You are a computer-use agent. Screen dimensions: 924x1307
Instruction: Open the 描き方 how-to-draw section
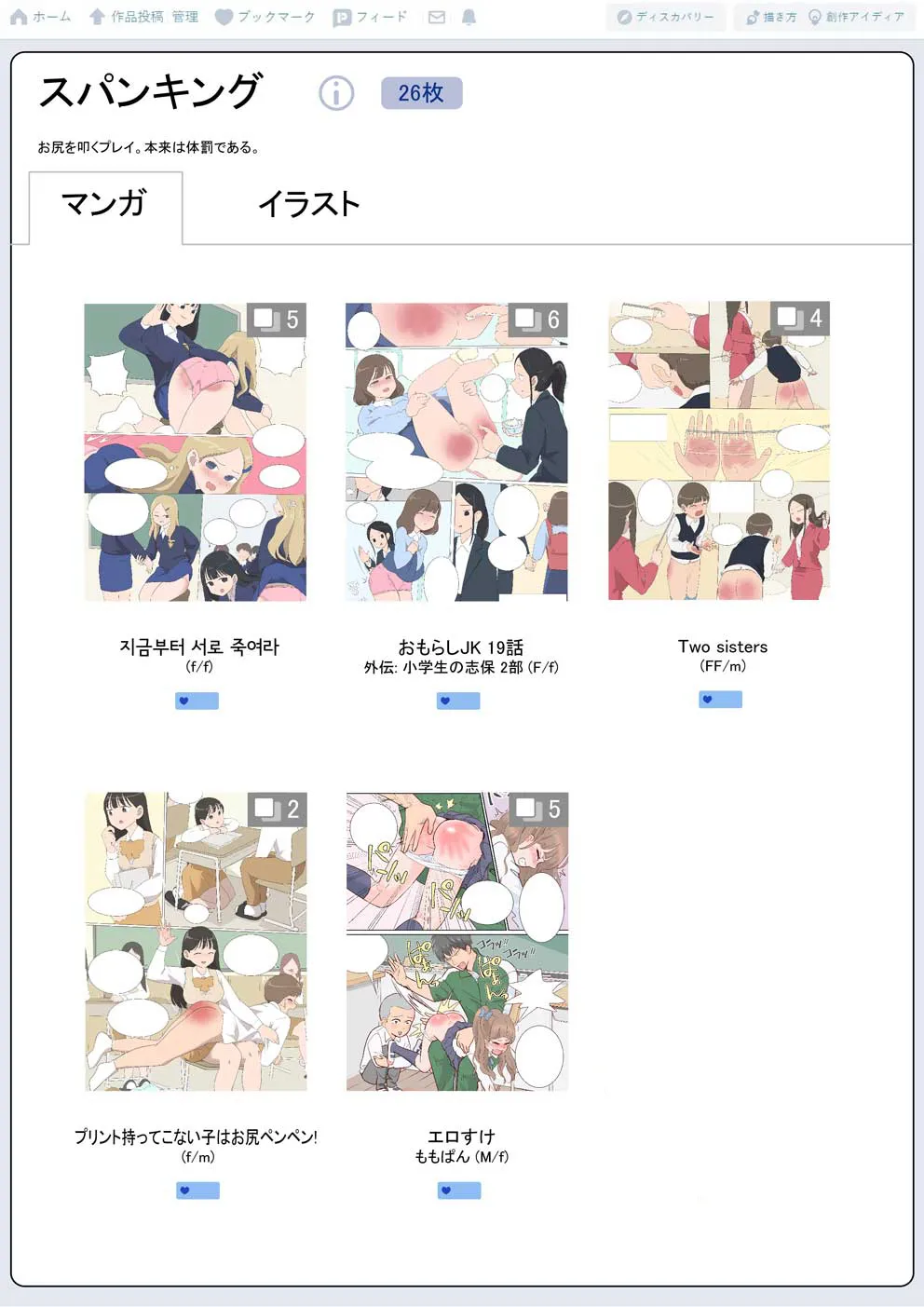[x=771, y=17]
